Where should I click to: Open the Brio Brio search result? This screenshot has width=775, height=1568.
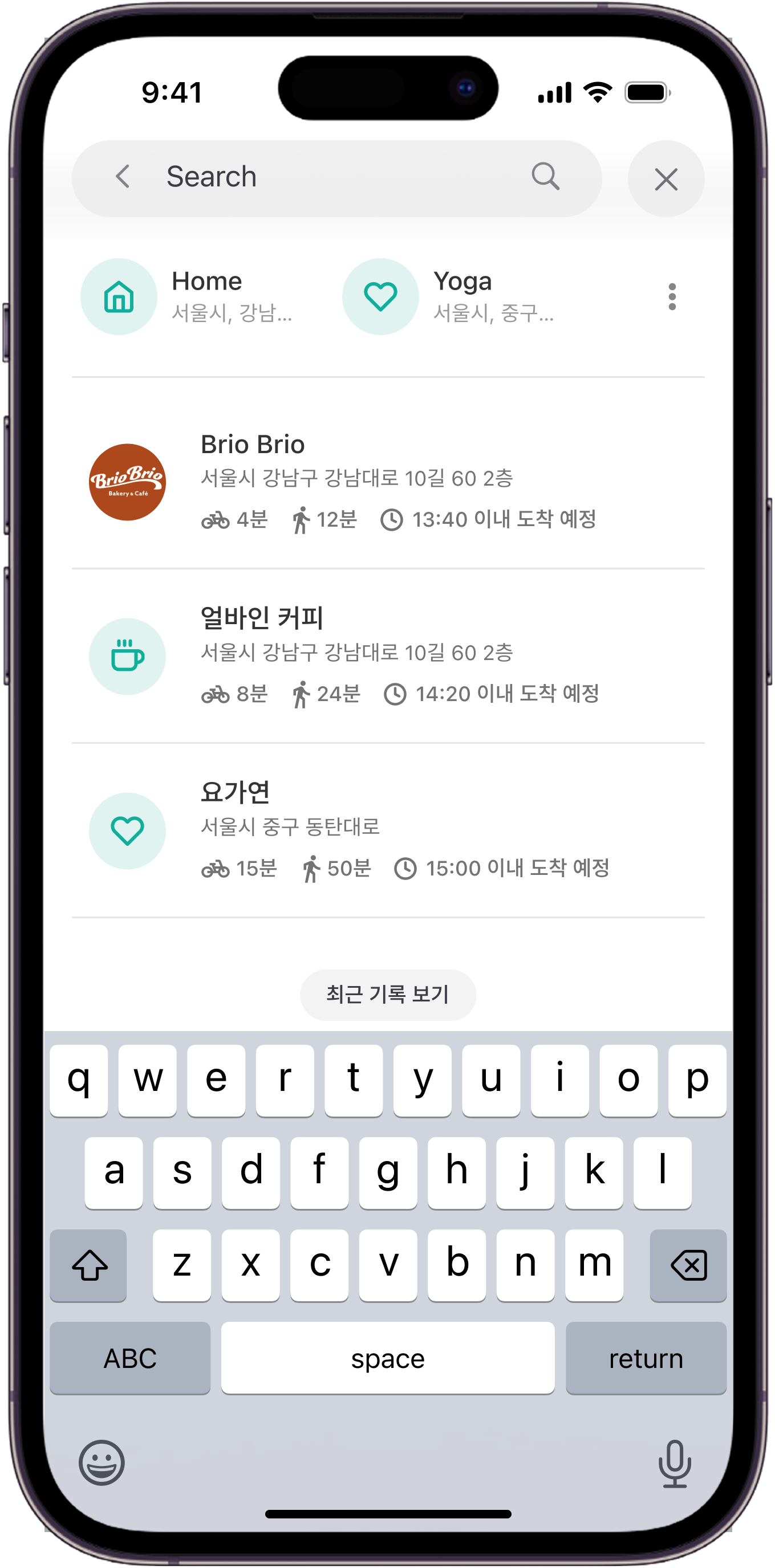pos(387,481)
